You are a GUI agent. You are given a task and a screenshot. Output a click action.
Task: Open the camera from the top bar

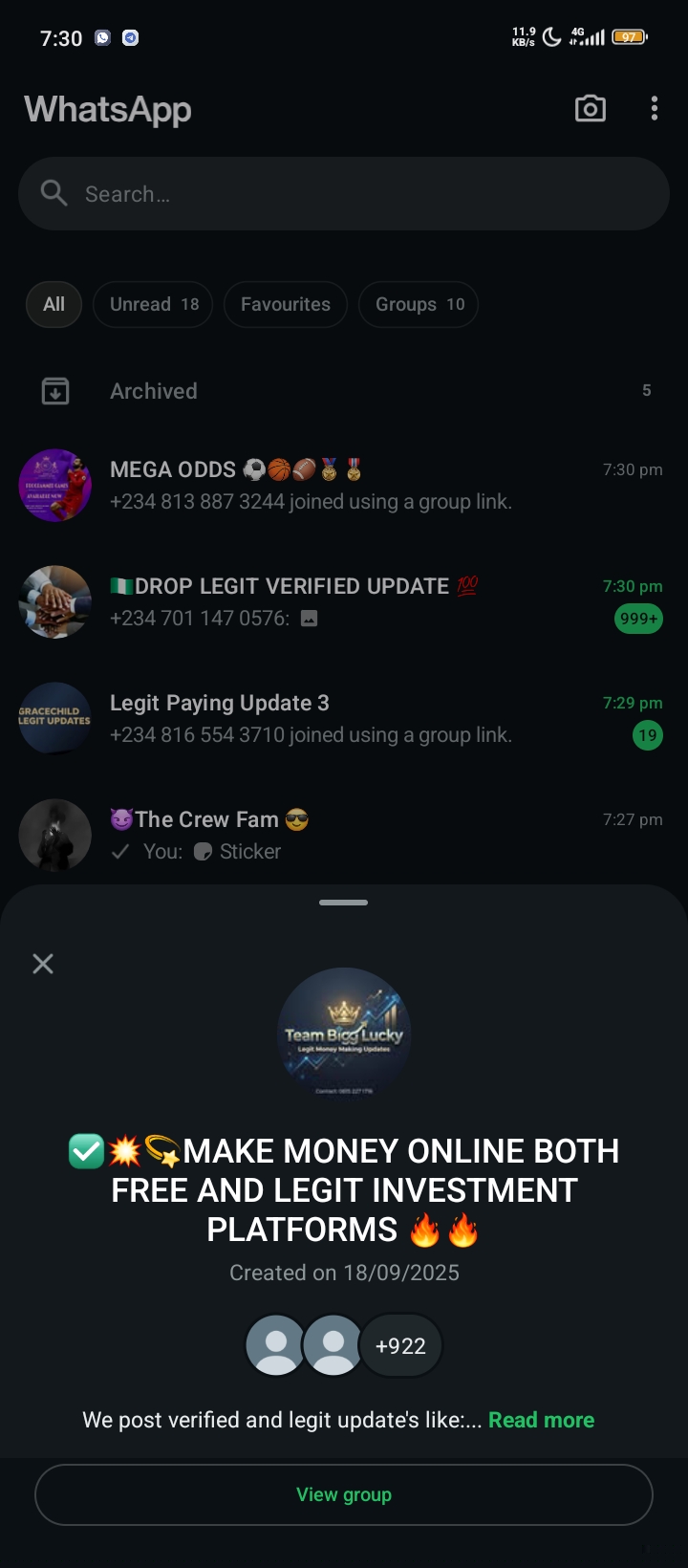click(590, 109)
